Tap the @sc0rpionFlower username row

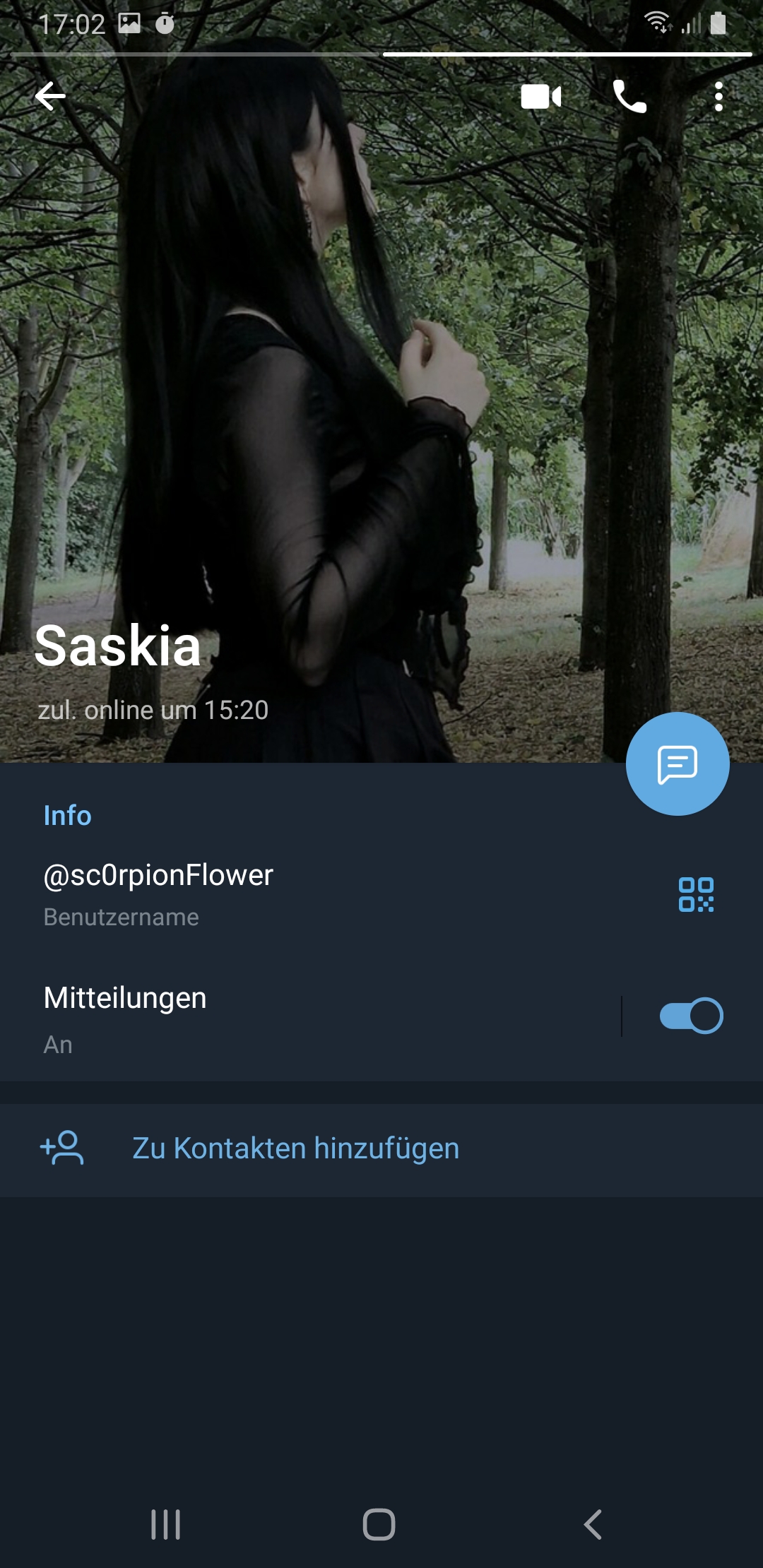point(283,893)
